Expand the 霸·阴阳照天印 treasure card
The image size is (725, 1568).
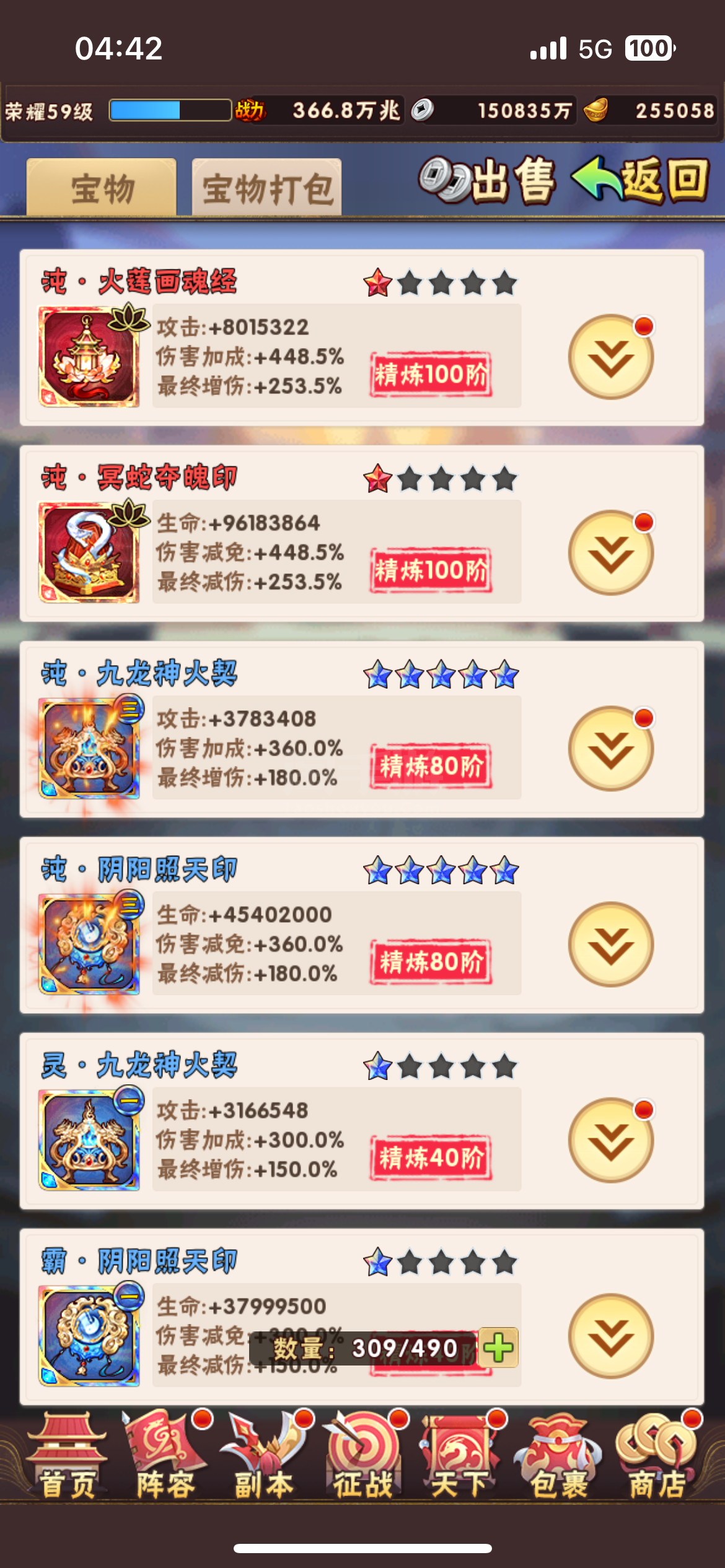tap(611, 1336)
